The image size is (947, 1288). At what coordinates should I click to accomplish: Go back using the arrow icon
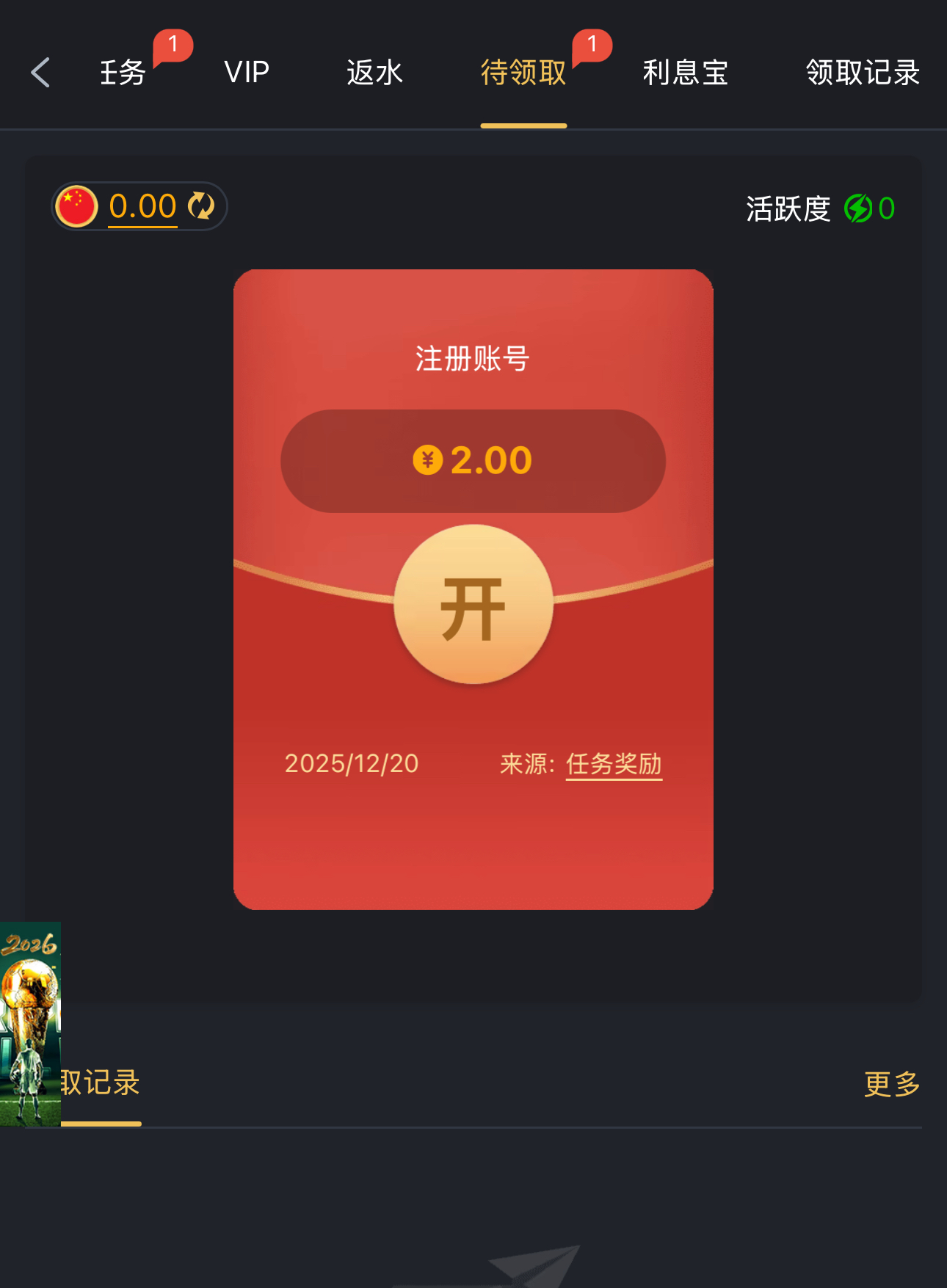[x=41, y=73]
